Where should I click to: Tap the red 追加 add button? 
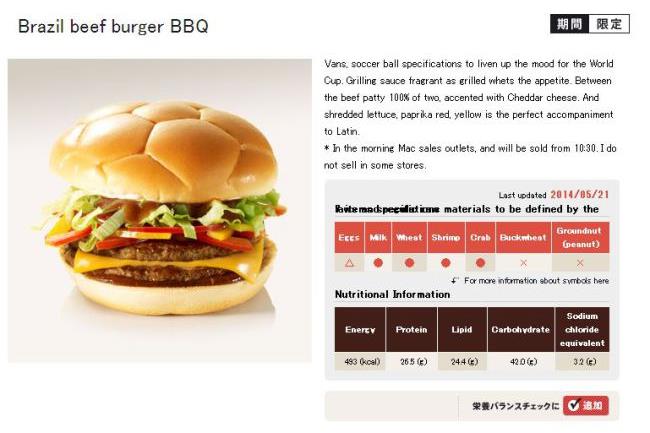(x=585, y=406)
